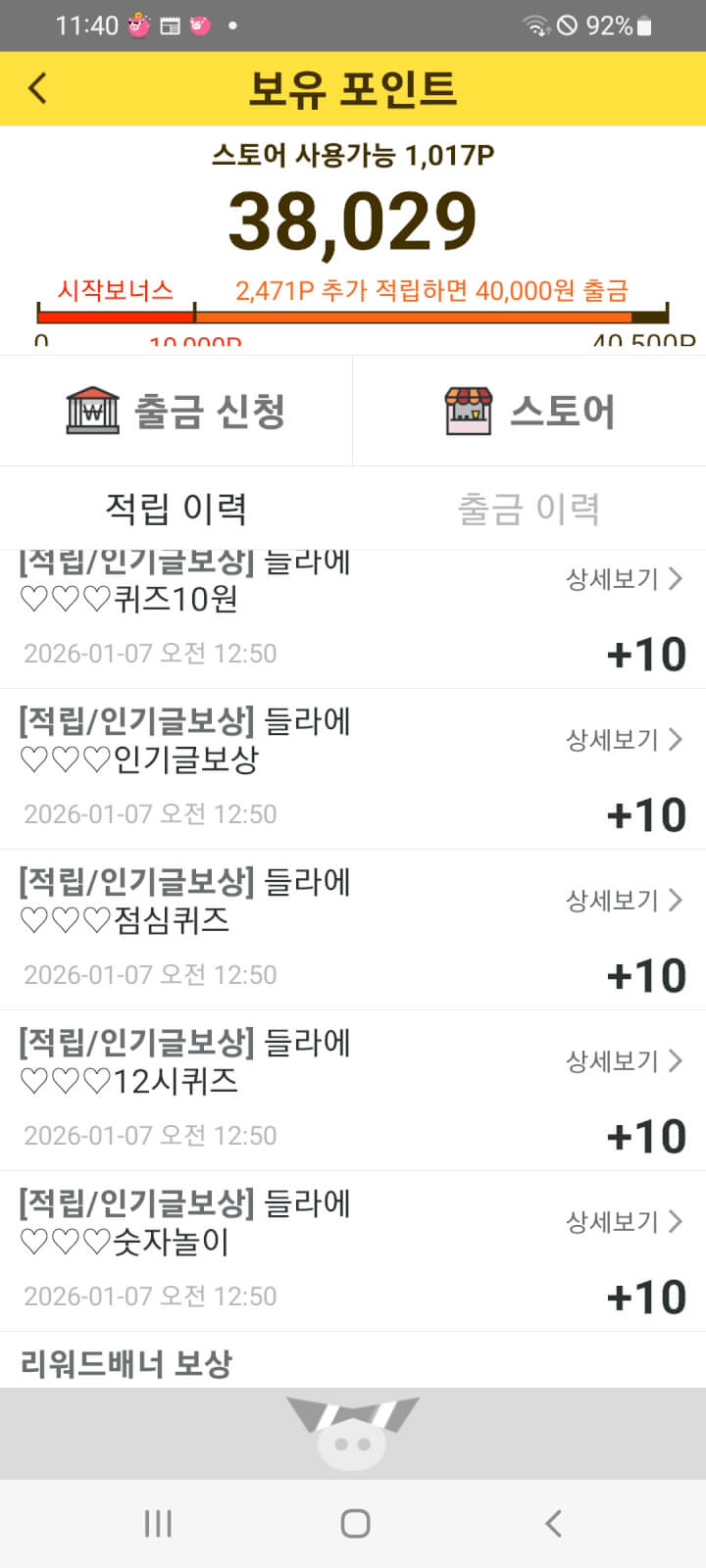Open 상세보기 for 숫자놀이 entry

[624, 1222]
